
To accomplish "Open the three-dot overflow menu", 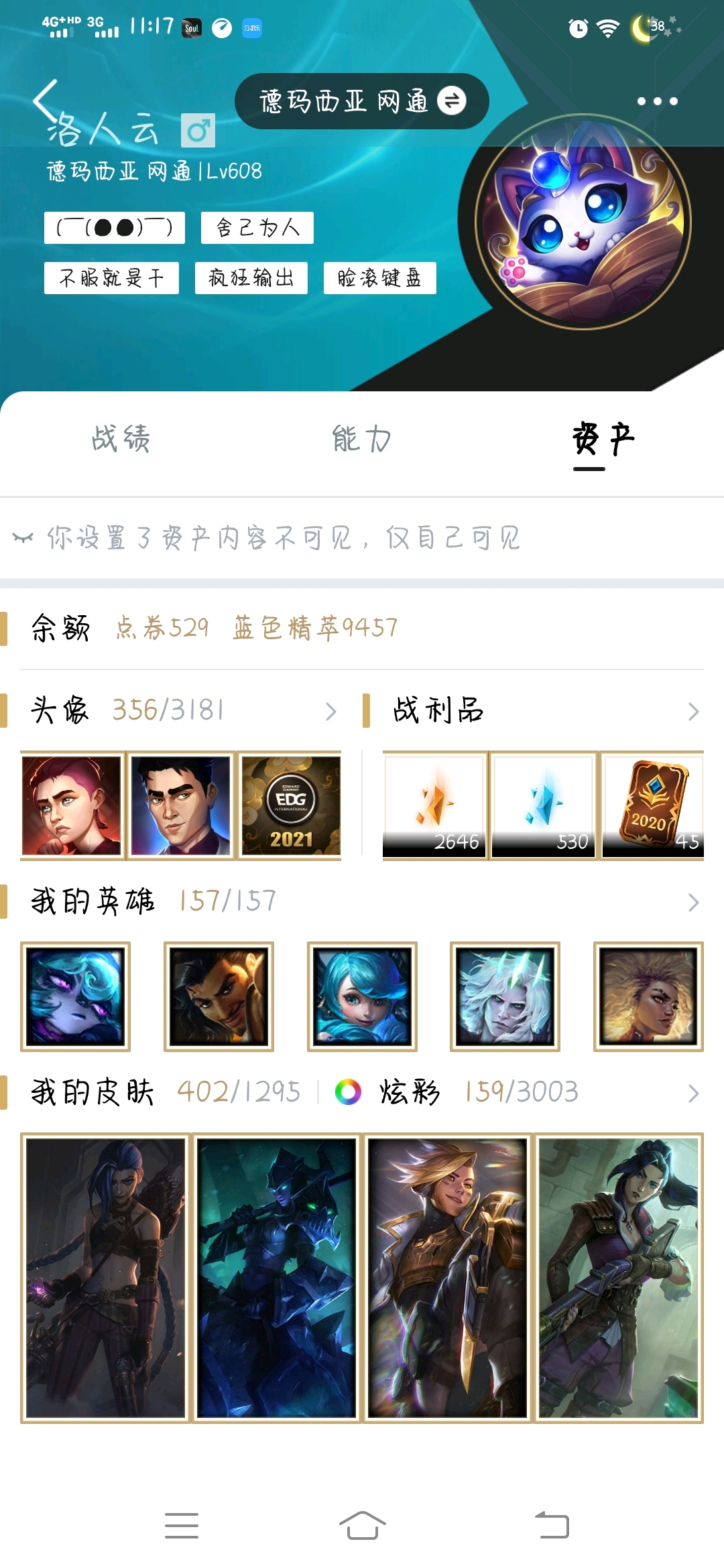I will [657, 101].
